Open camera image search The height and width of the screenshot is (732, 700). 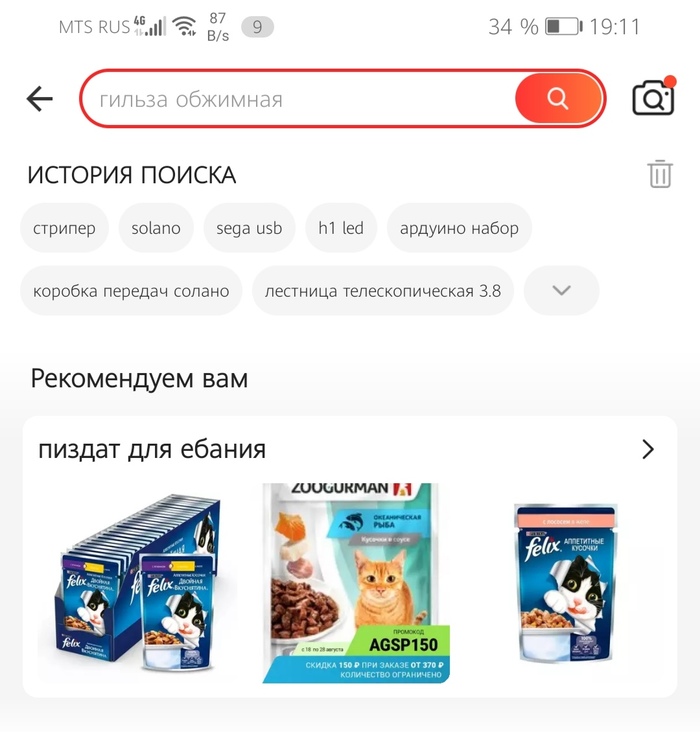653,98
